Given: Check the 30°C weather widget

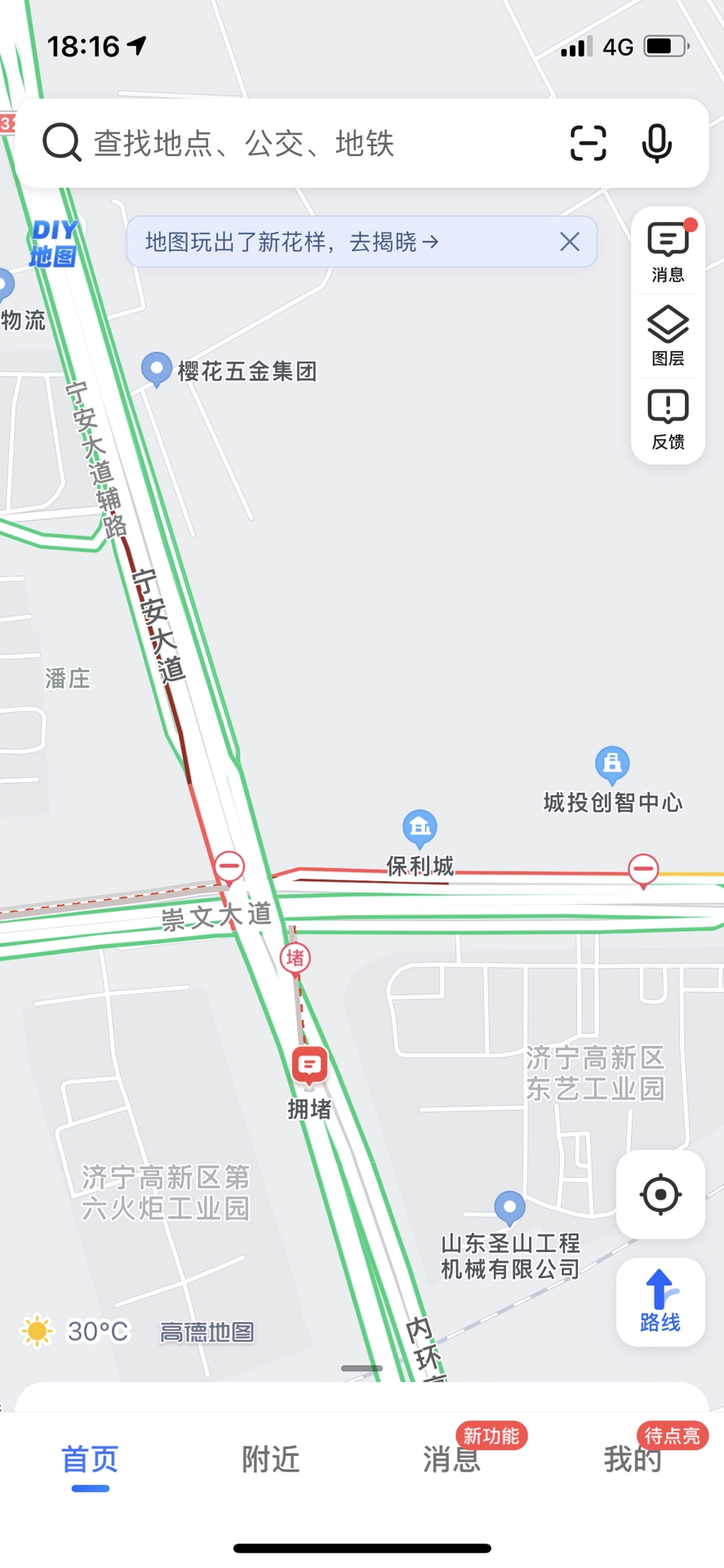Looking at the screenshot, I should (x=75, y=1332).
